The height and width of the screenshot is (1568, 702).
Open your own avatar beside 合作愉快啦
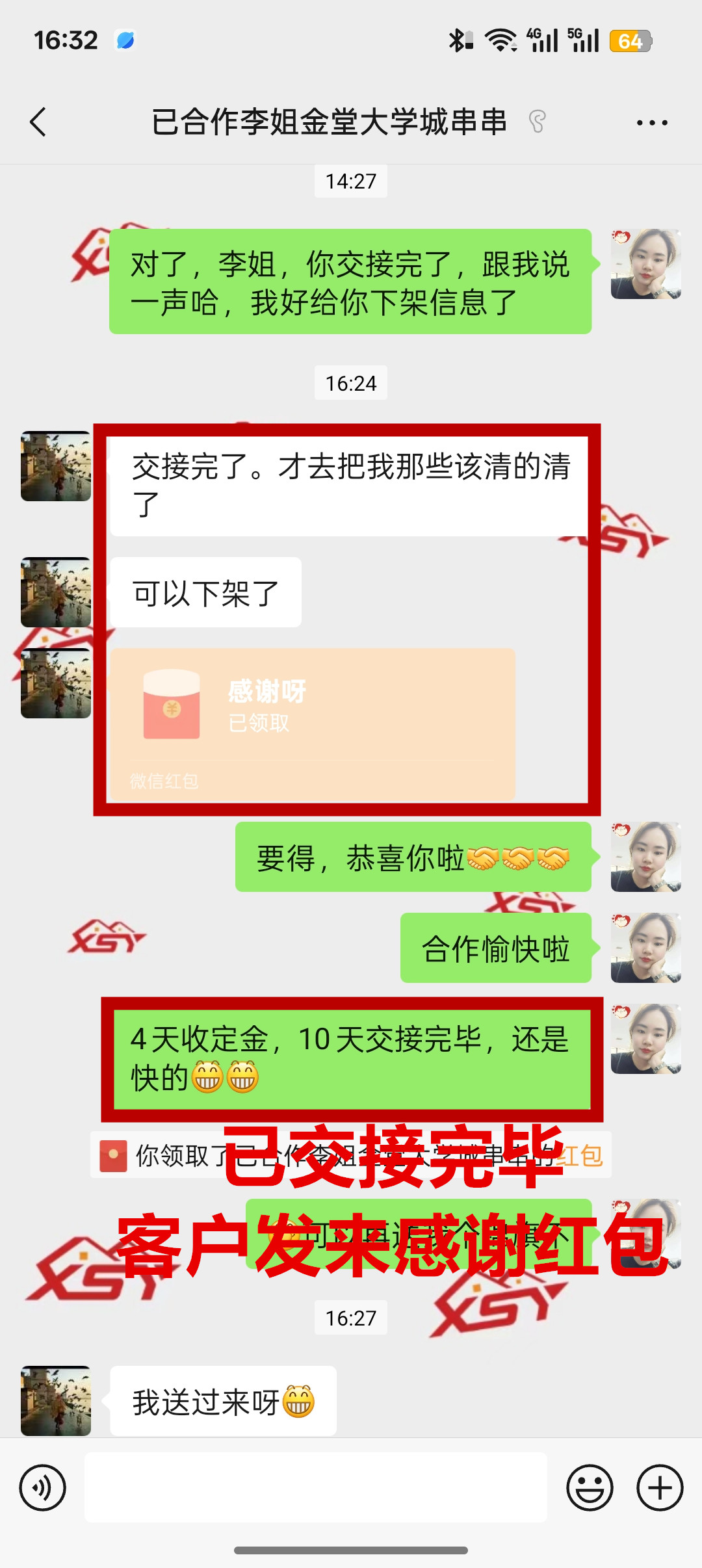[x=645, y=948]
